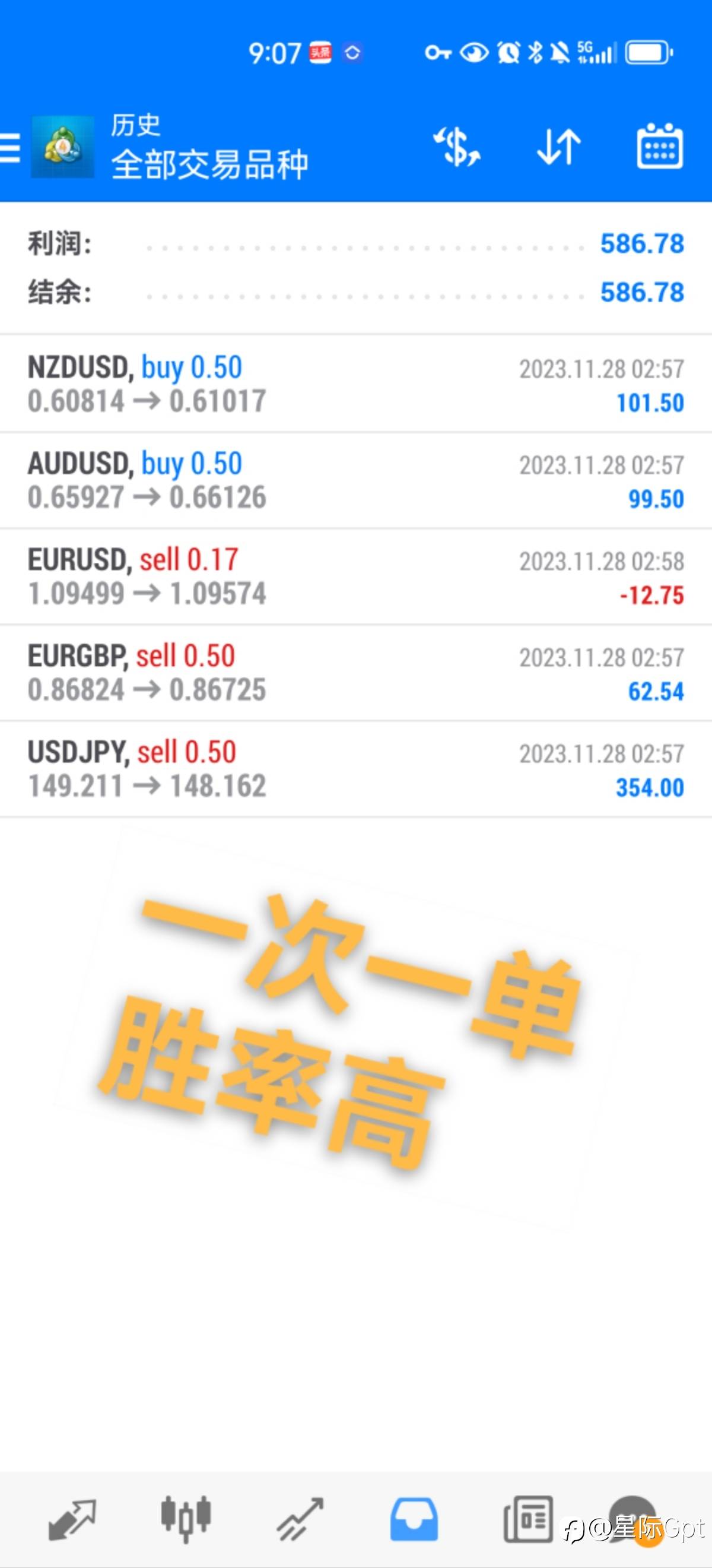Screen dimensions: 712x1568
Task: Open the NZDUSD buy 0.50 trade
Action: tap(356, 384)
